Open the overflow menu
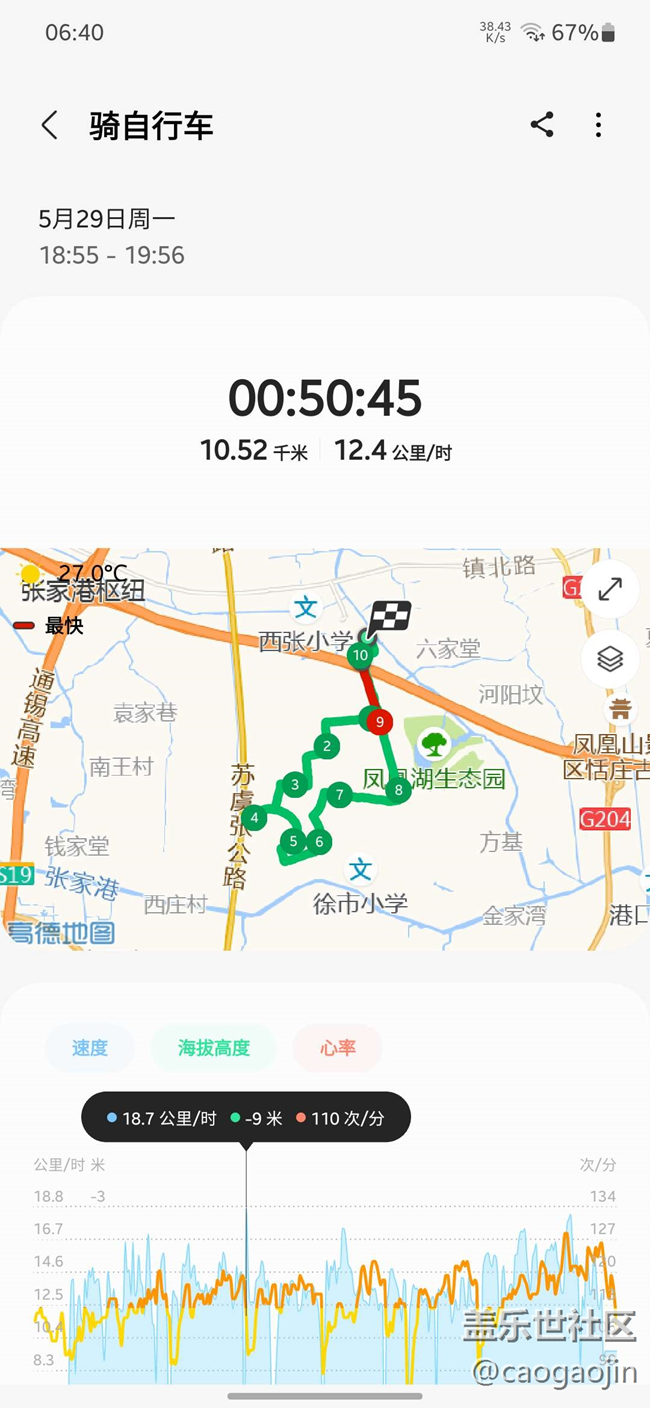The image size is (650, 1408). click(598, 125)
